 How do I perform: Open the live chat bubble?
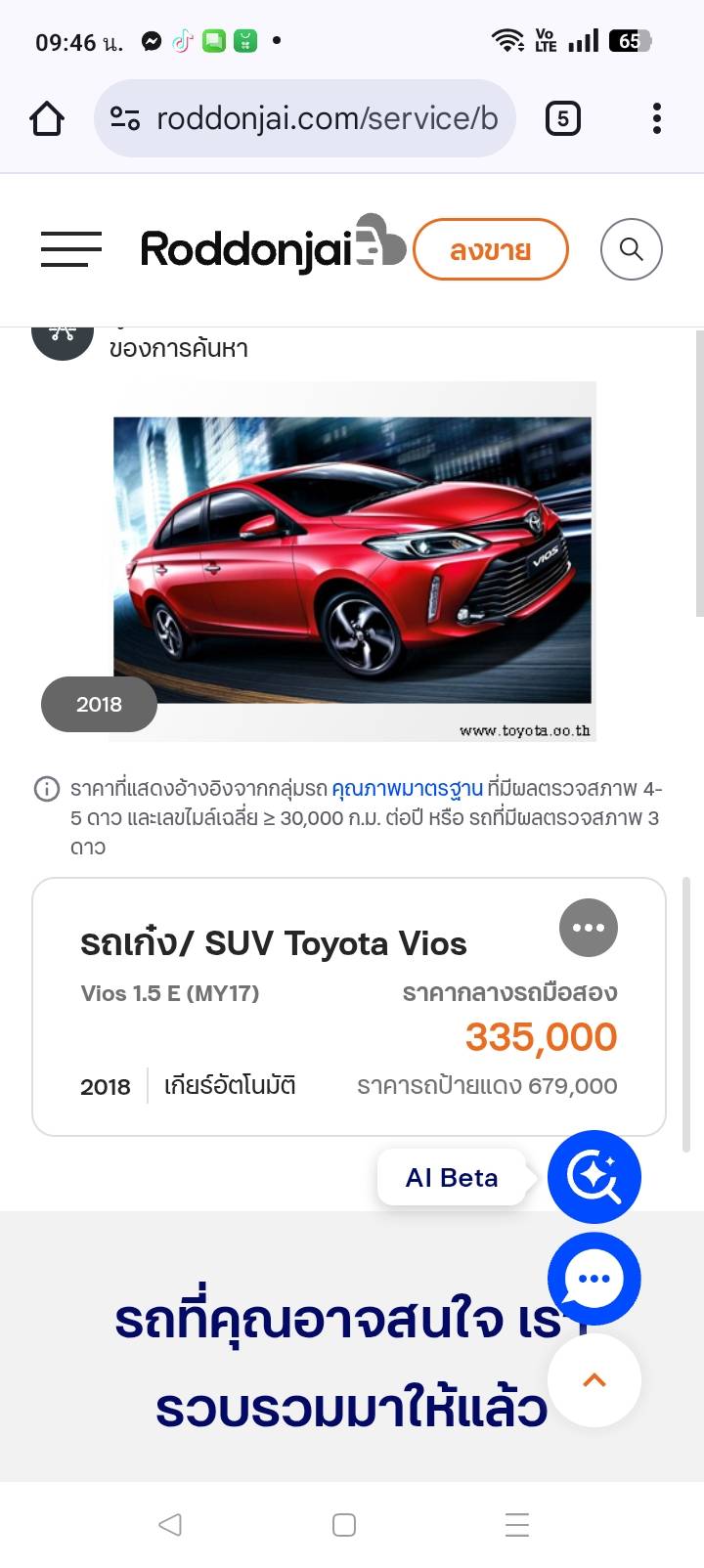(594, 1279)
